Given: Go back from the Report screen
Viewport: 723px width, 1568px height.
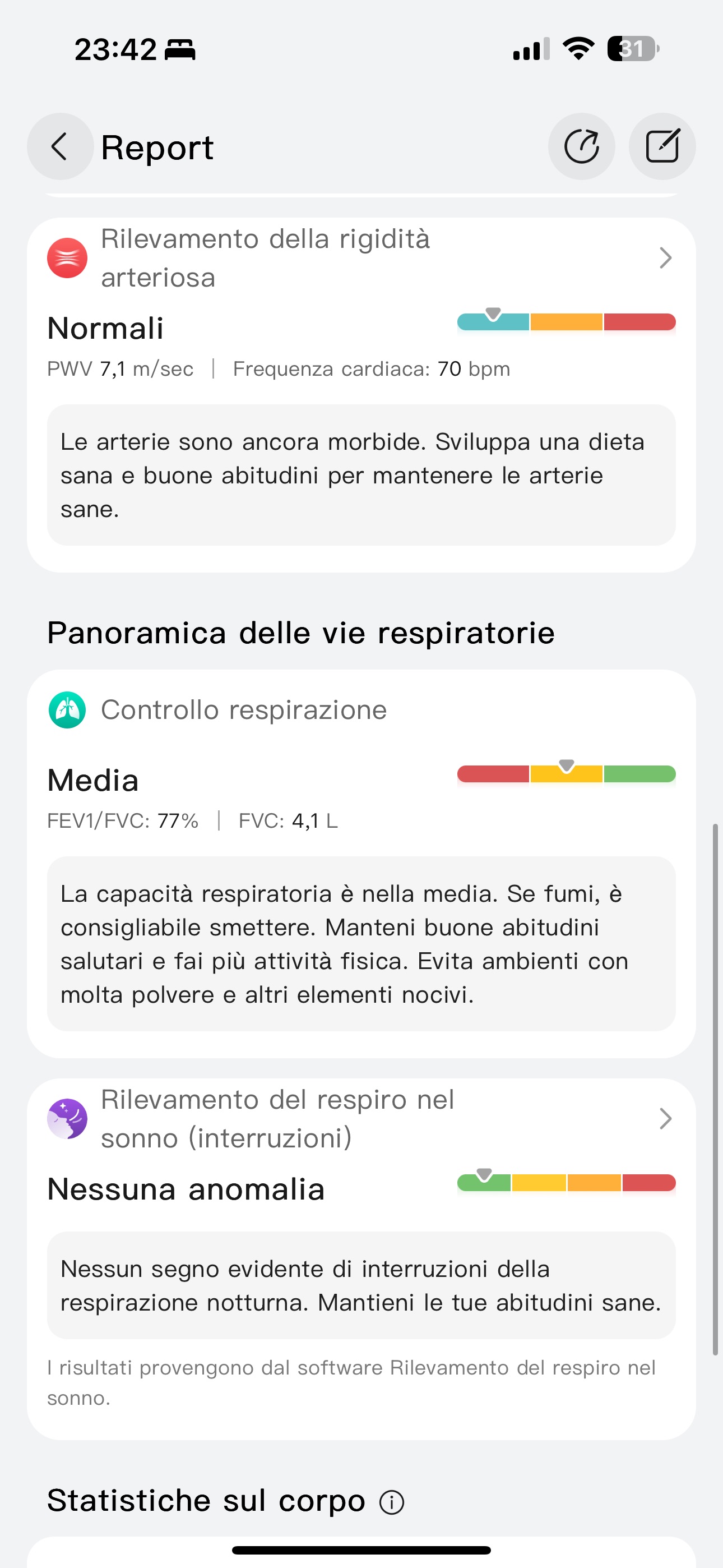Looking at the screenshot, I should pyautogui.click(x=59, y=147).
